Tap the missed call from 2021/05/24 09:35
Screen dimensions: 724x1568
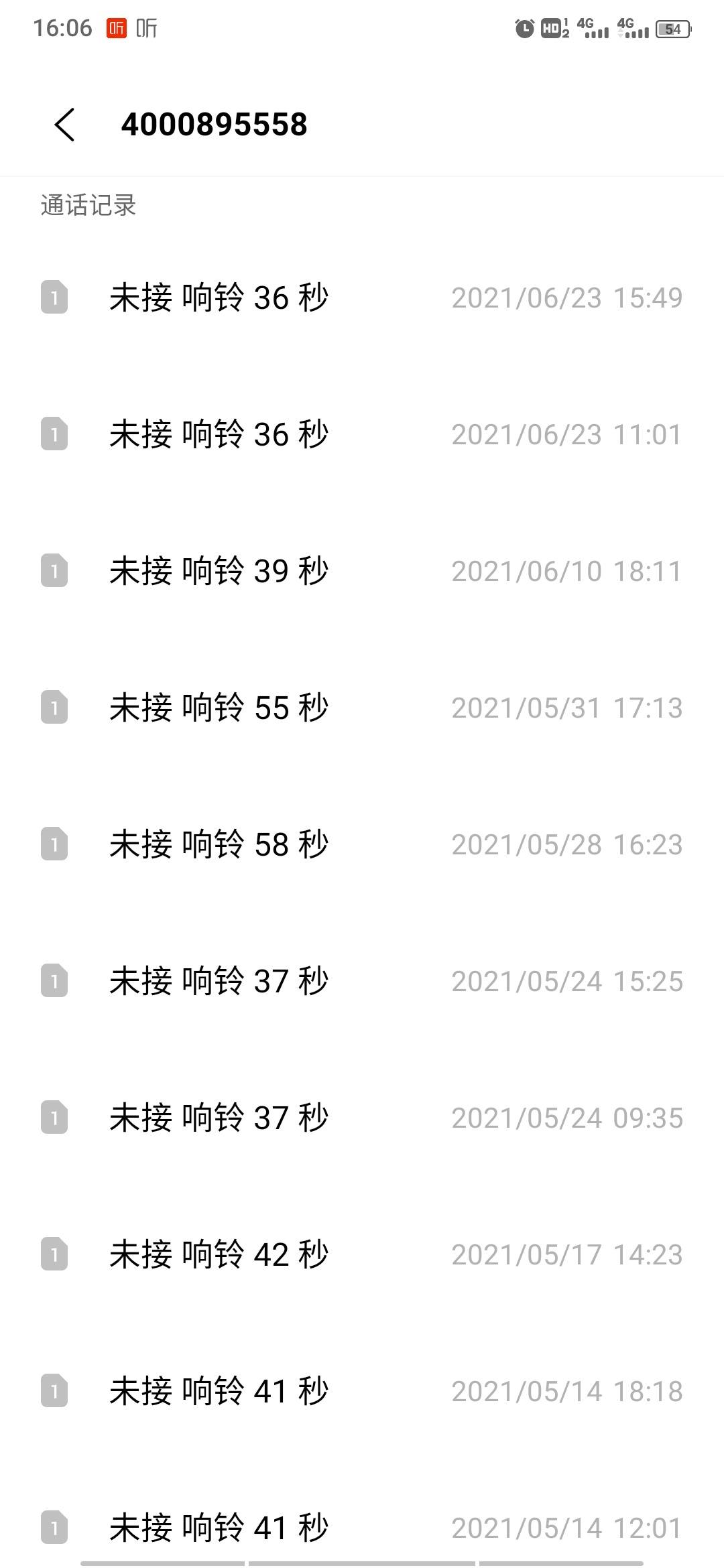[362, 1117]
